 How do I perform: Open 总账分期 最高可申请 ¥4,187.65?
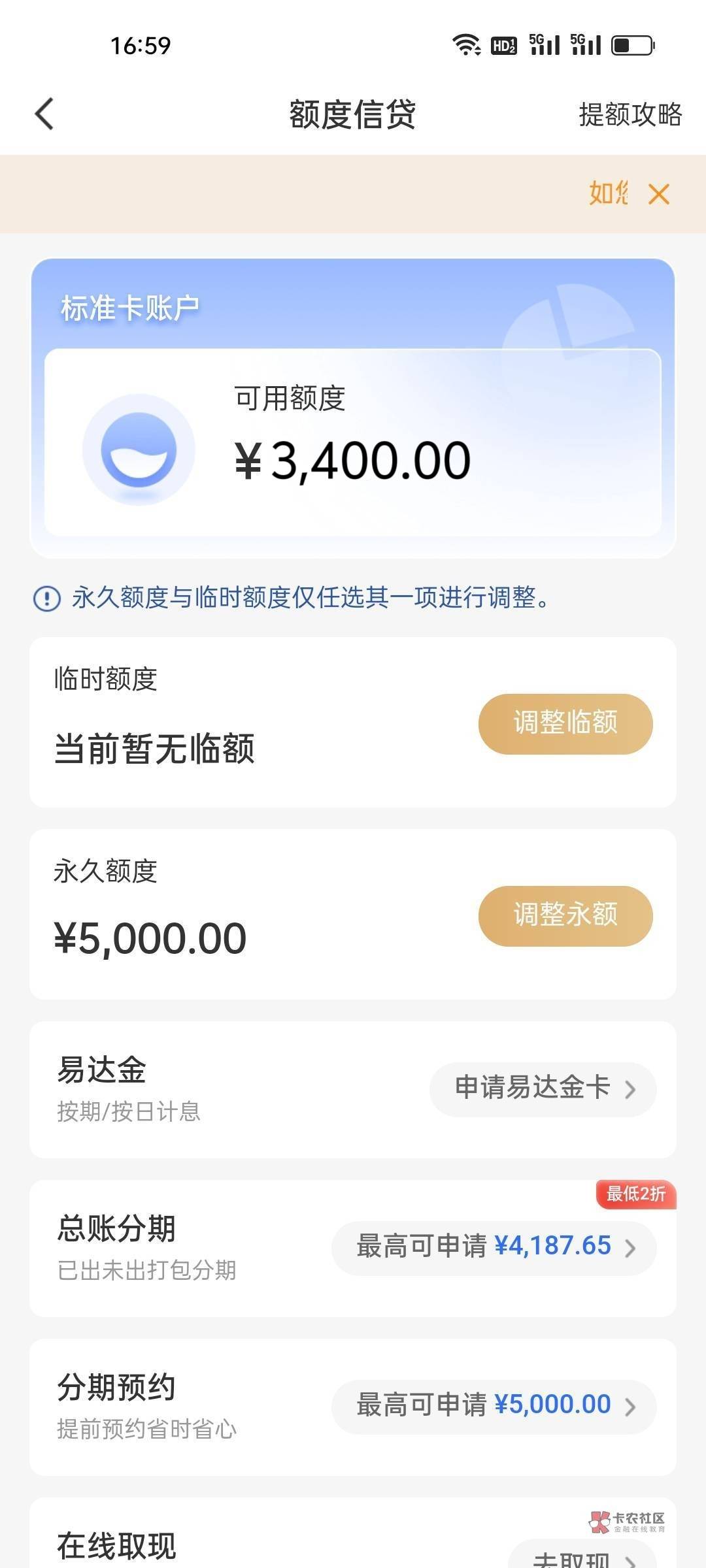coord(494,1248)
